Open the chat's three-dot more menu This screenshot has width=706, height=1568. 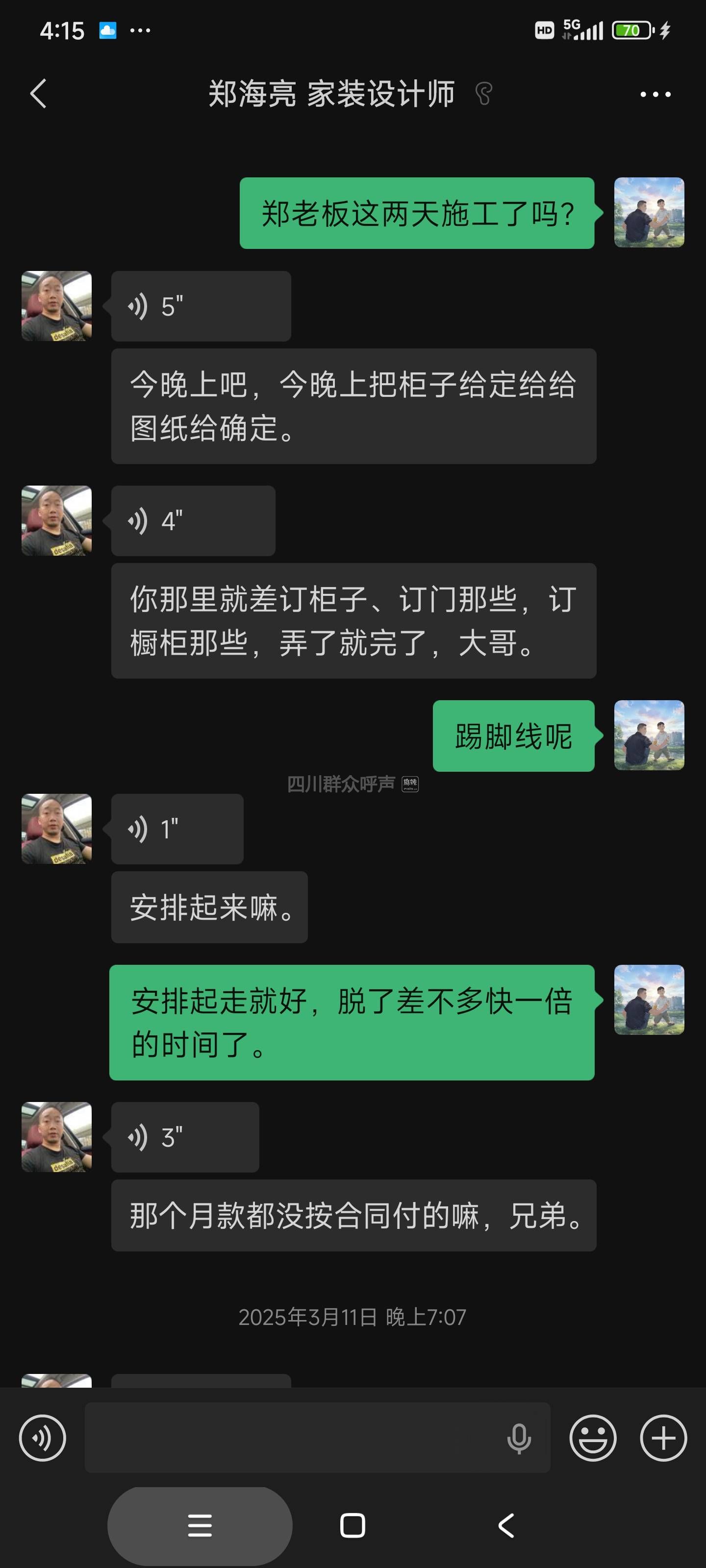tap(655, 95)
